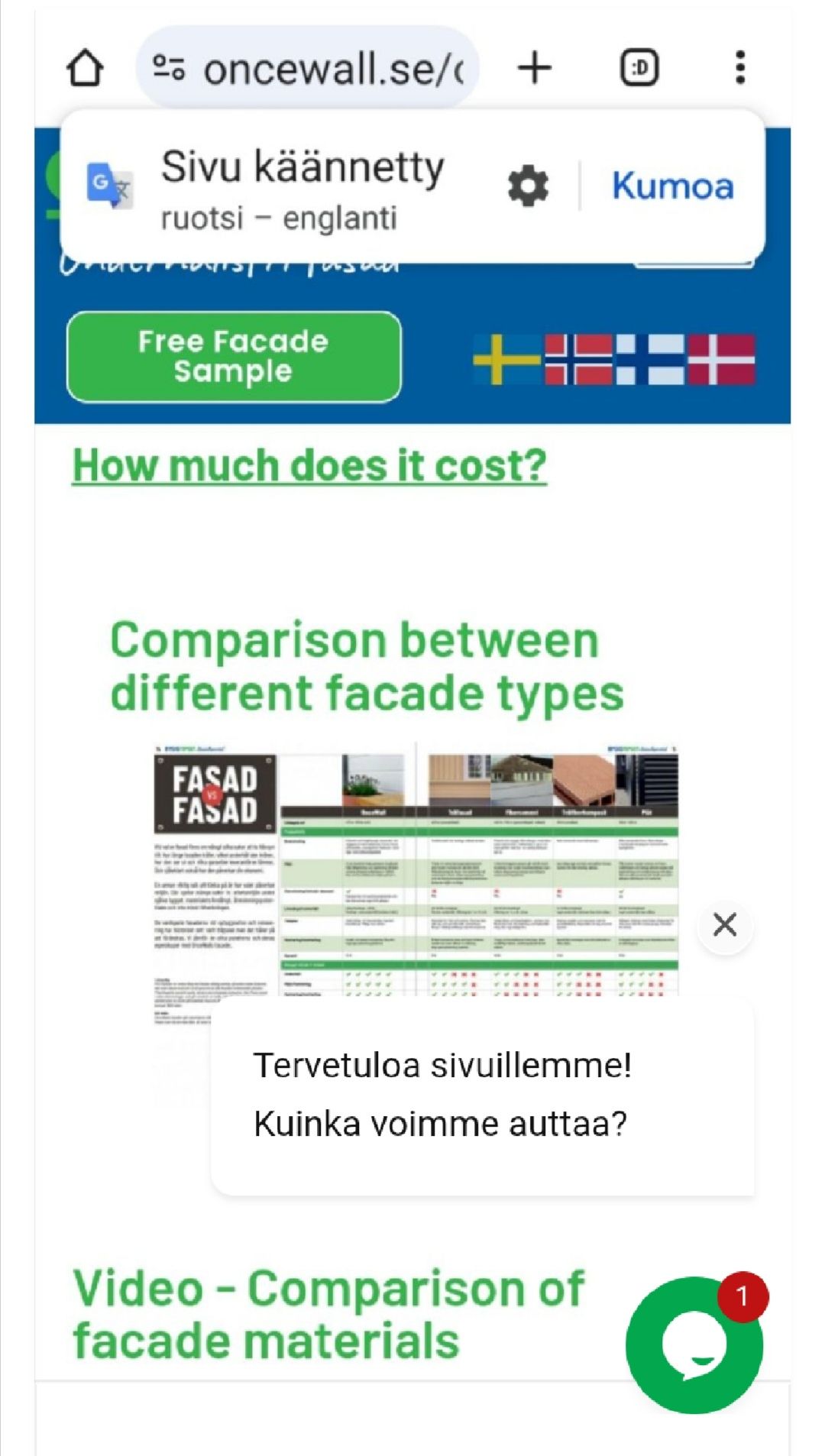Screen dimensions: 825x1456
Task: Open the Fasad vs Fasad comparison image
Action: (416, 871)
